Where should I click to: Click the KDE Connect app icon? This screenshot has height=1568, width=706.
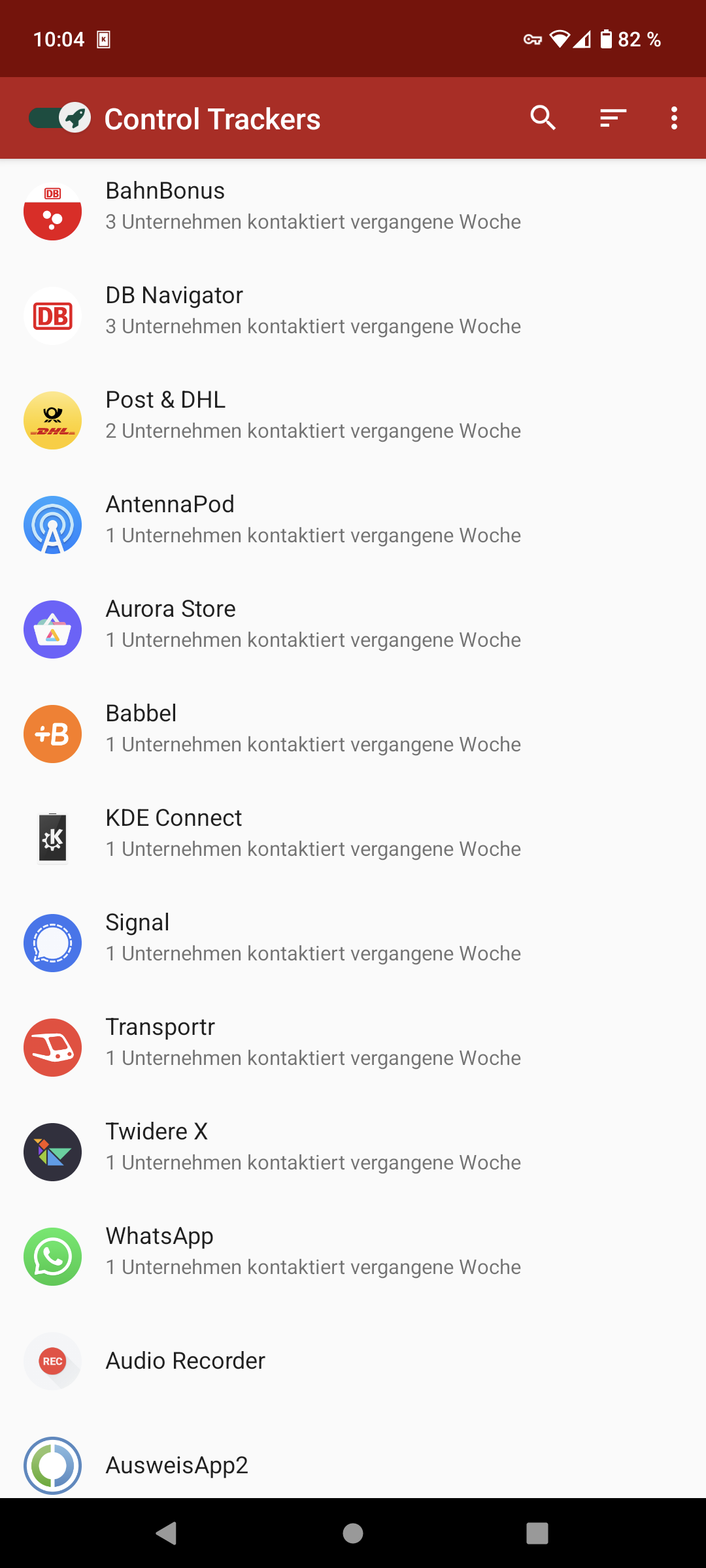(x=52, y=838)
